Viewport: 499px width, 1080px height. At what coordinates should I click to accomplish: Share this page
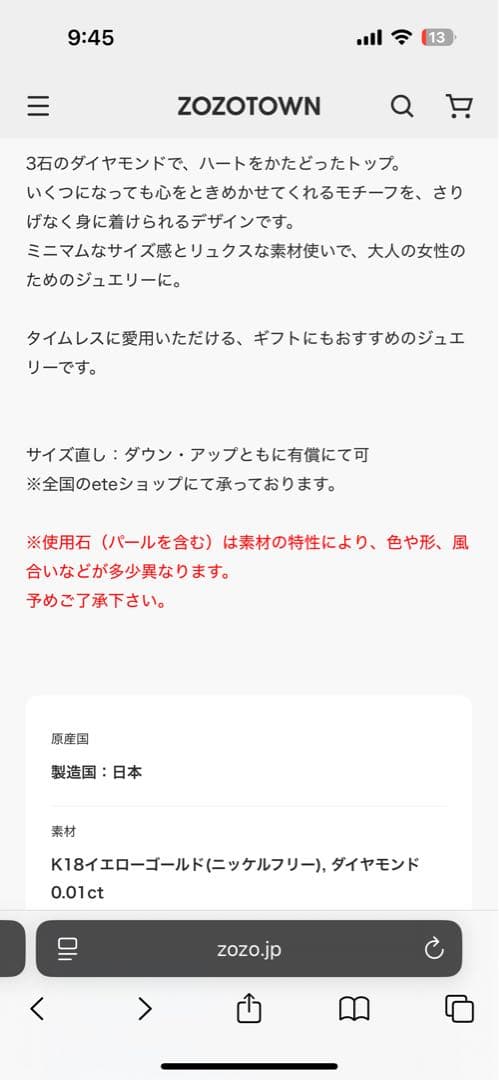click(x=249, y=1008)
